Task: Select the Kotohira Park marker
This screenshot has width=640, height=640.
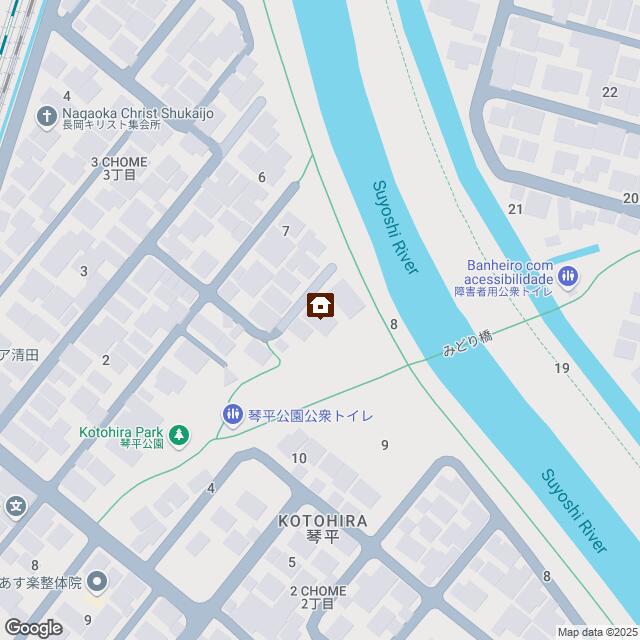Action: click(x=178, y=434)
